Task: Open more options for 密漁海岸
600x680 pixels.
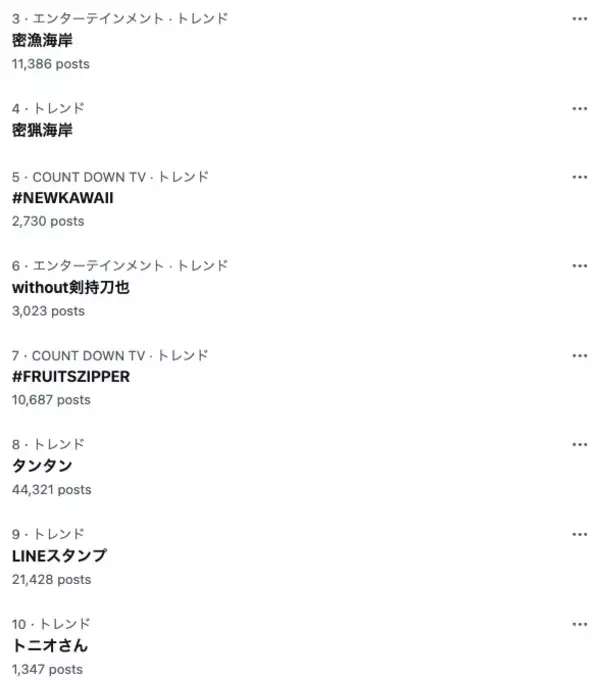Action: tap(579, 19)
